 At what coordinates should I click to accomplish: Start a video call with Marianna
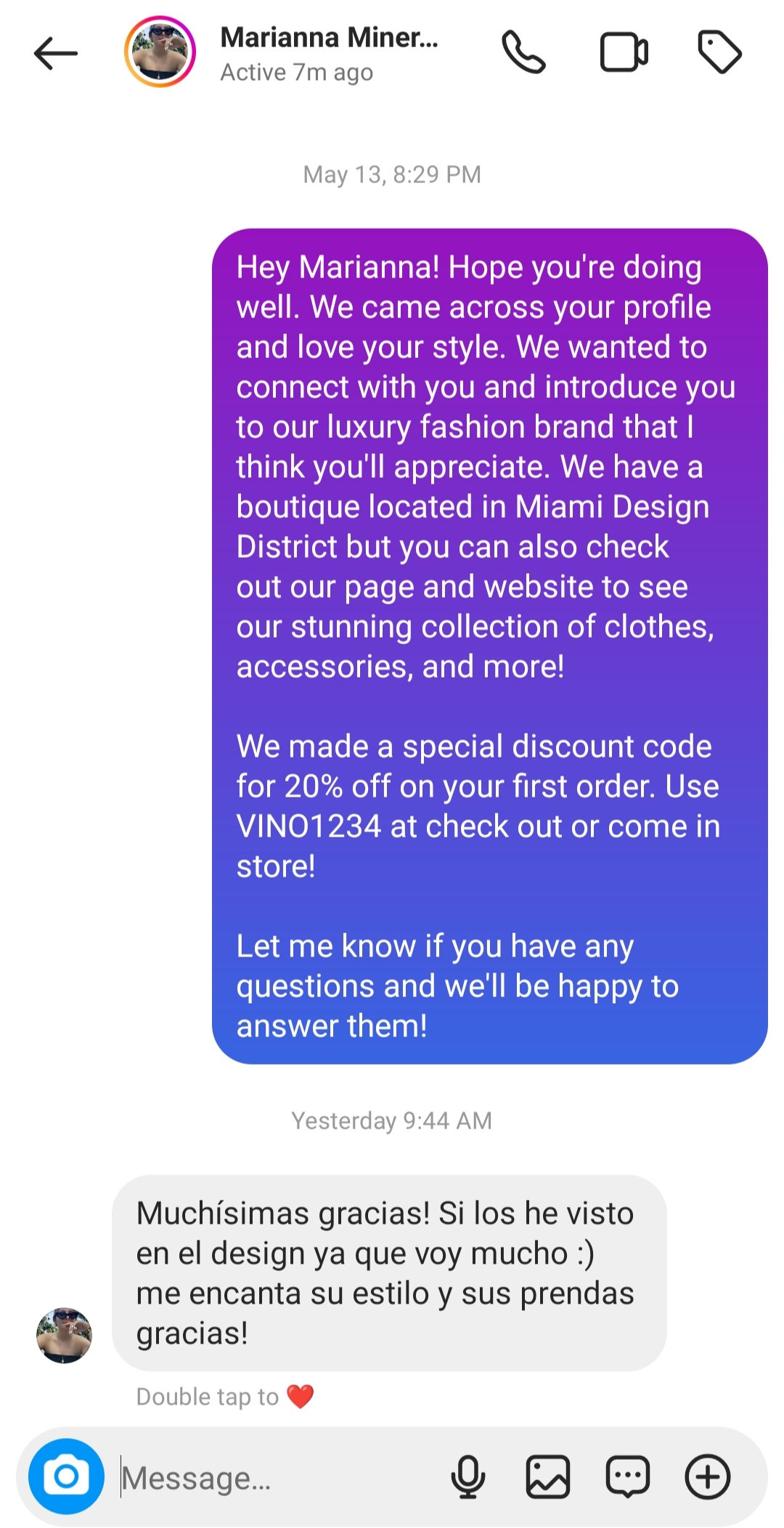pyautogui.click(x=624, y=52)
